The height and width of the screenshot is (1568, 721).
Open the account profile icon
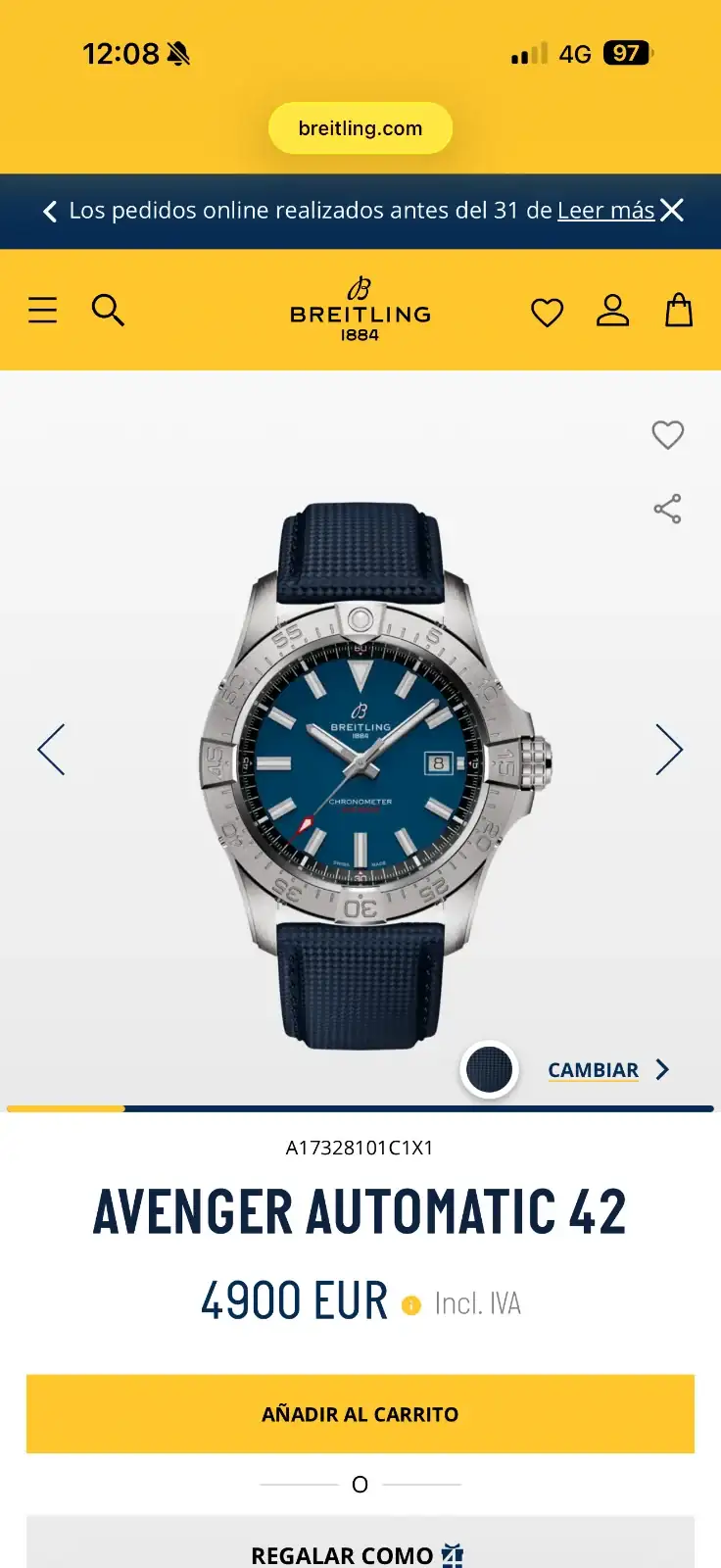613,311
